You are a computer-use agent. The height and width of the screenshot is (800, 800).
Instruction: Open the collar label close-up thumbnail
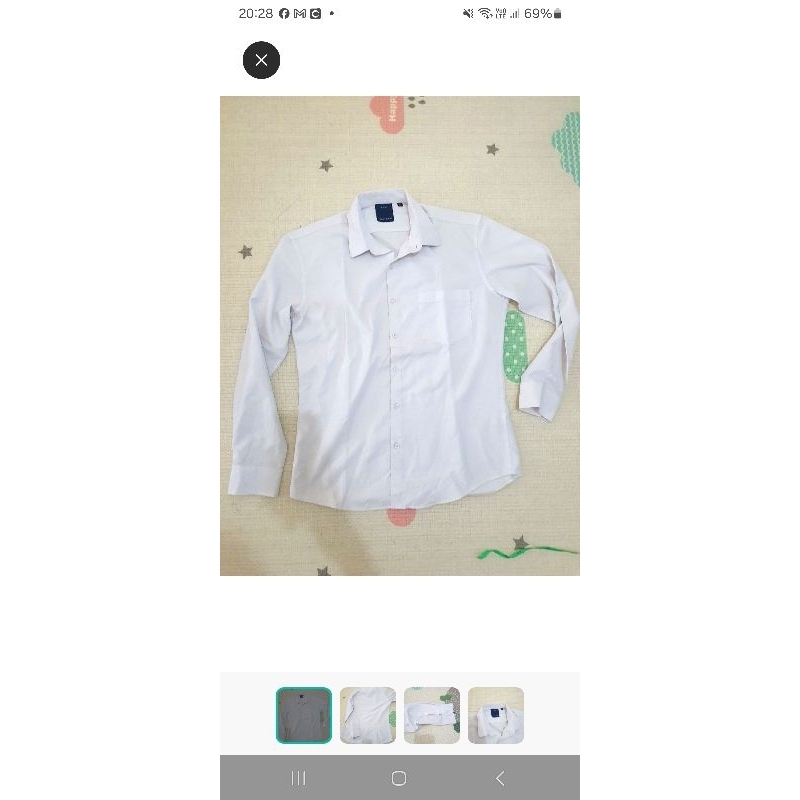pos(496,715)
